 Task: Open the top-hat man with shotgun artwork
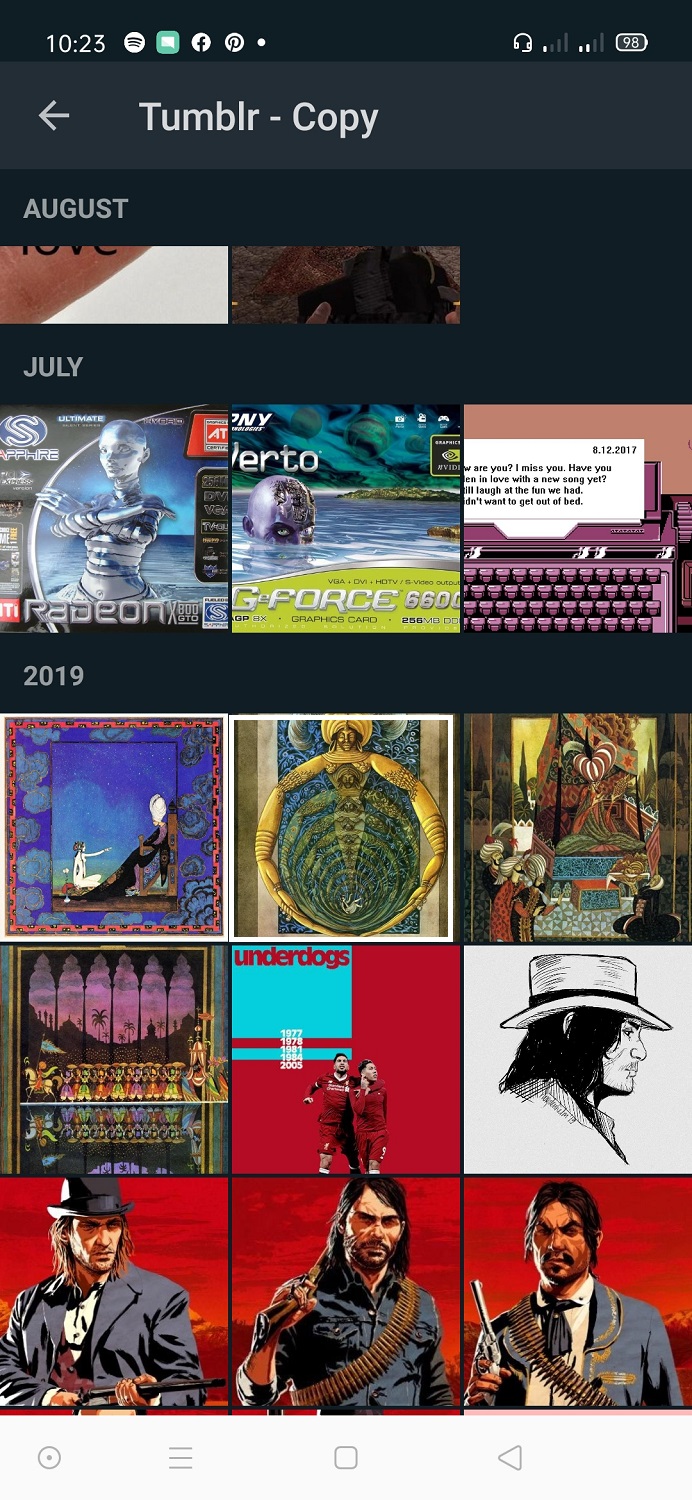(x=114, y=1291)
